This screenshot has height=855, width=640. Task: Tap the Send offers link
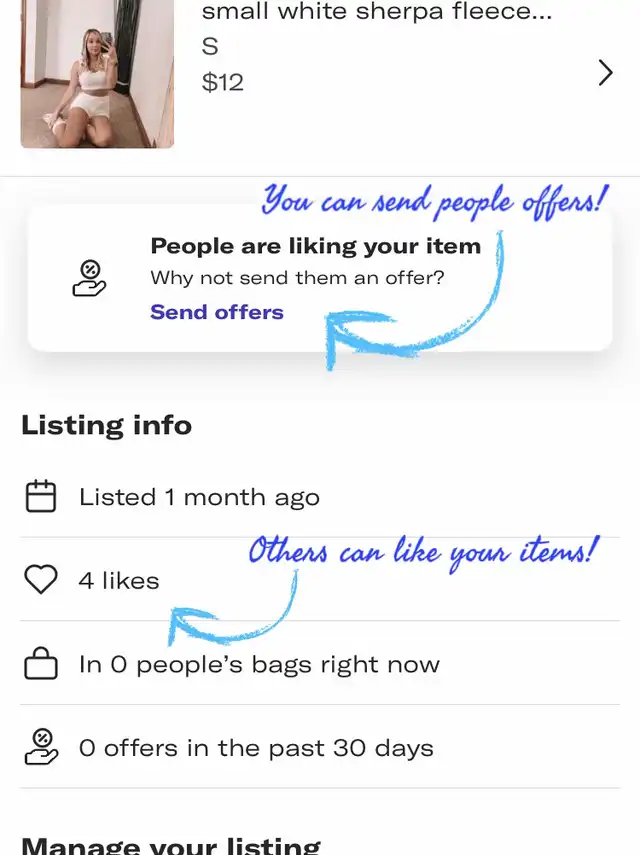tap(217, 312)
